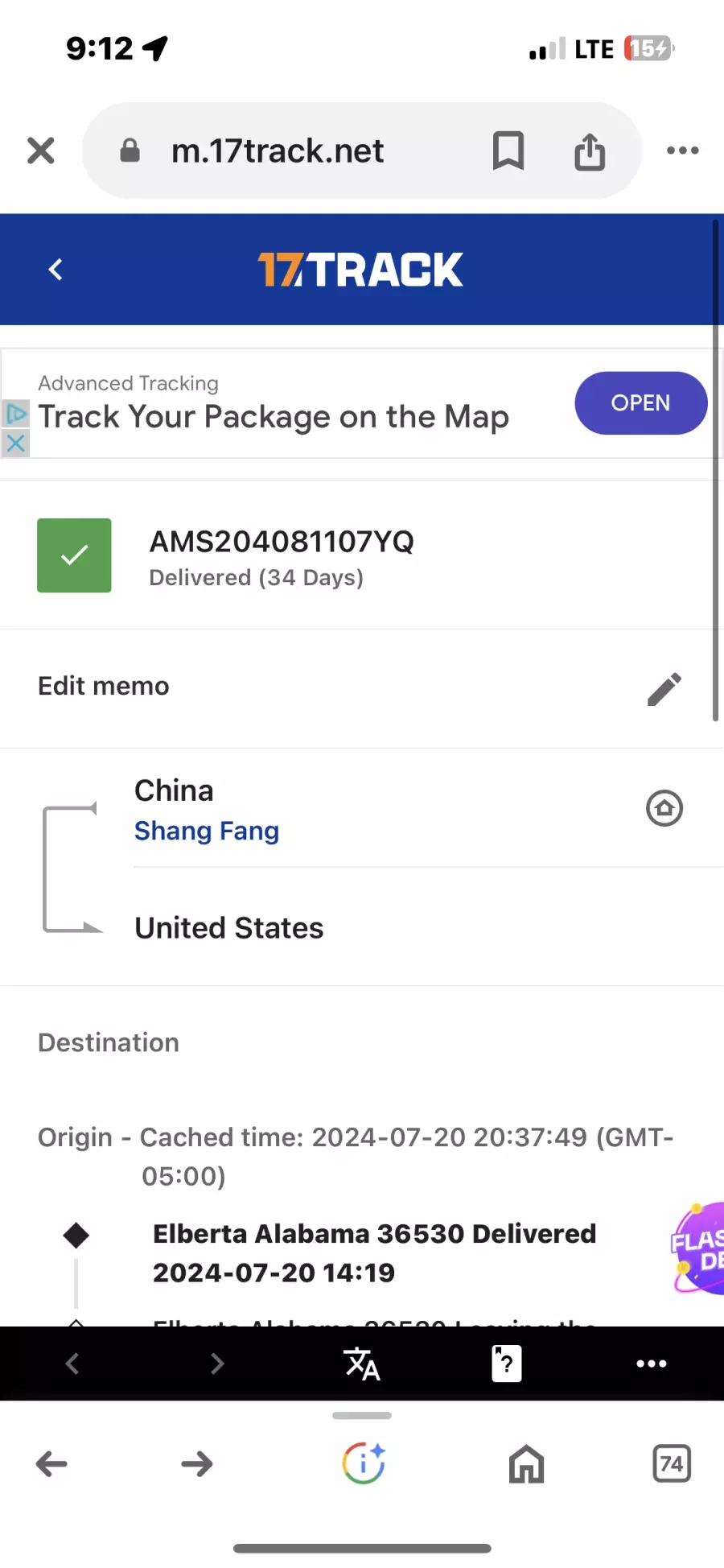View the 74 open tabs
This screenshot has height=1568, width=724.
pos(672,1463)
